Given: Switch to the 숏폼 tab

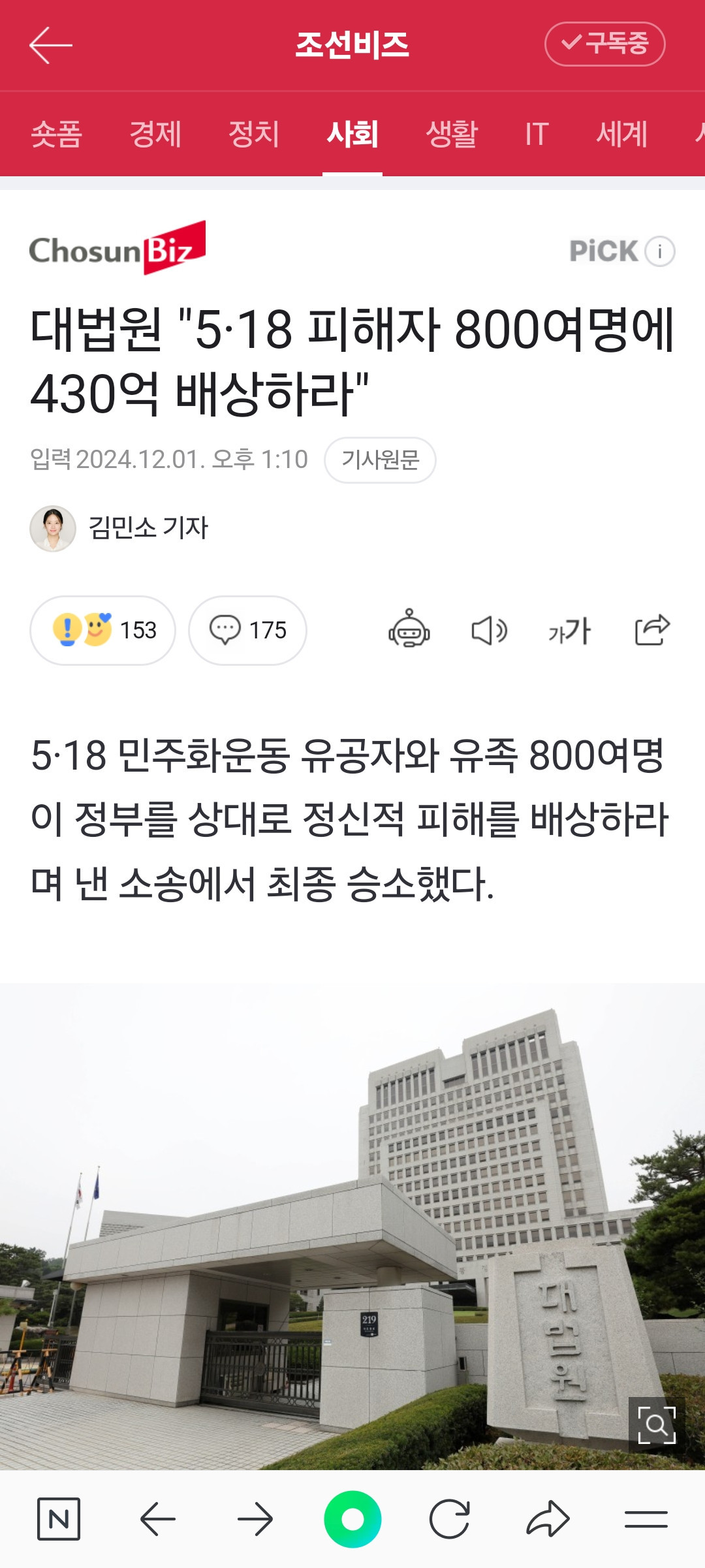Looking at the screenshot, I should [x=57, y=134].
